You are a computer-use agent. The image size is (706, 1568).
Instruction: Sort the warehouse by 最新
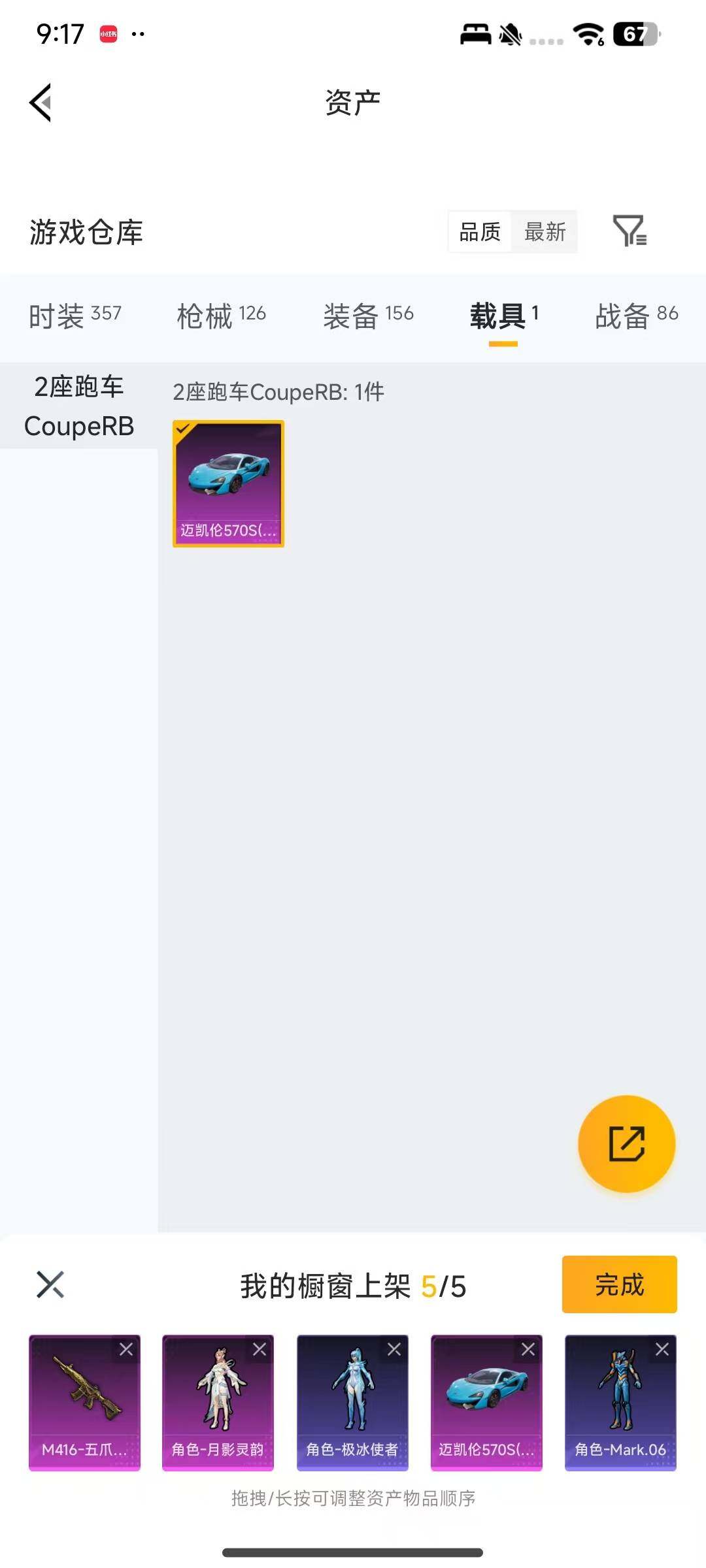coord(545,232)
